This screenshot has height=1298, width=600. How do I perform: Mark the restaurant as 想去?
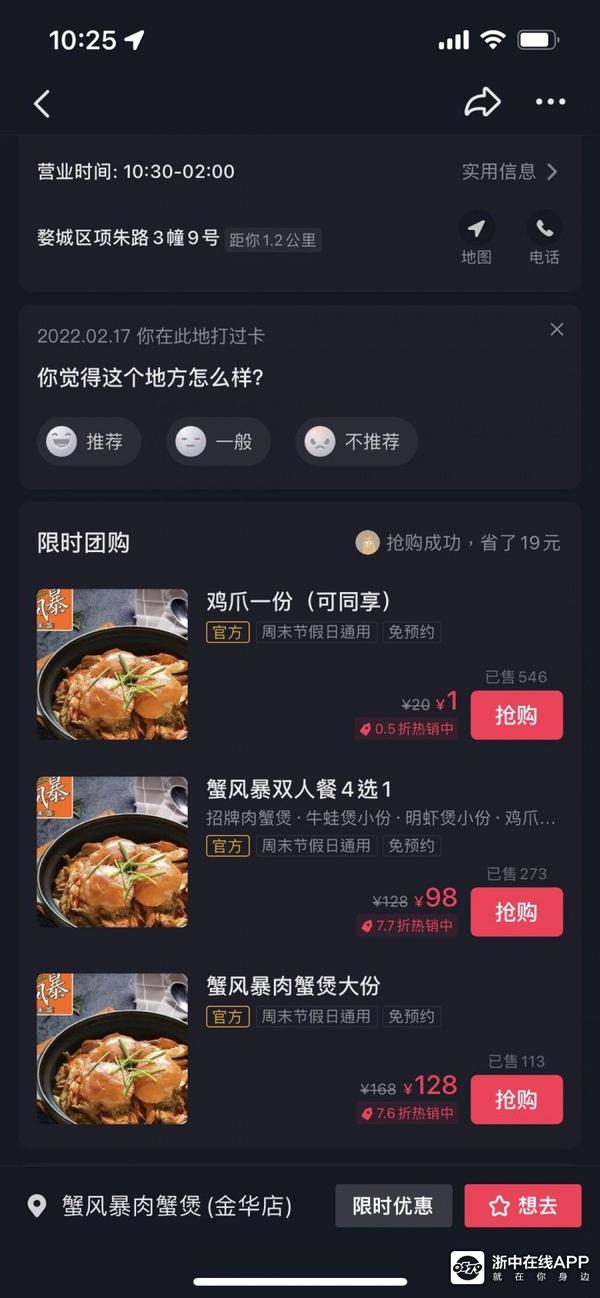click(522, 1205)
